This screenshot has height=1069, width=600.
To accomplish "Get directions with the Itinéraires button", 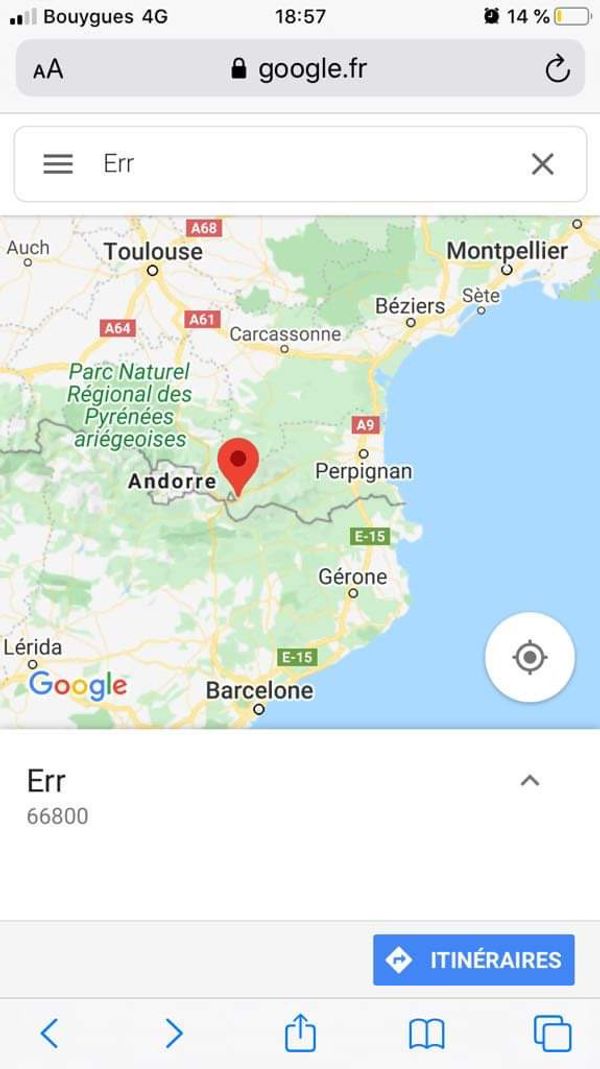I will point(474,960).
